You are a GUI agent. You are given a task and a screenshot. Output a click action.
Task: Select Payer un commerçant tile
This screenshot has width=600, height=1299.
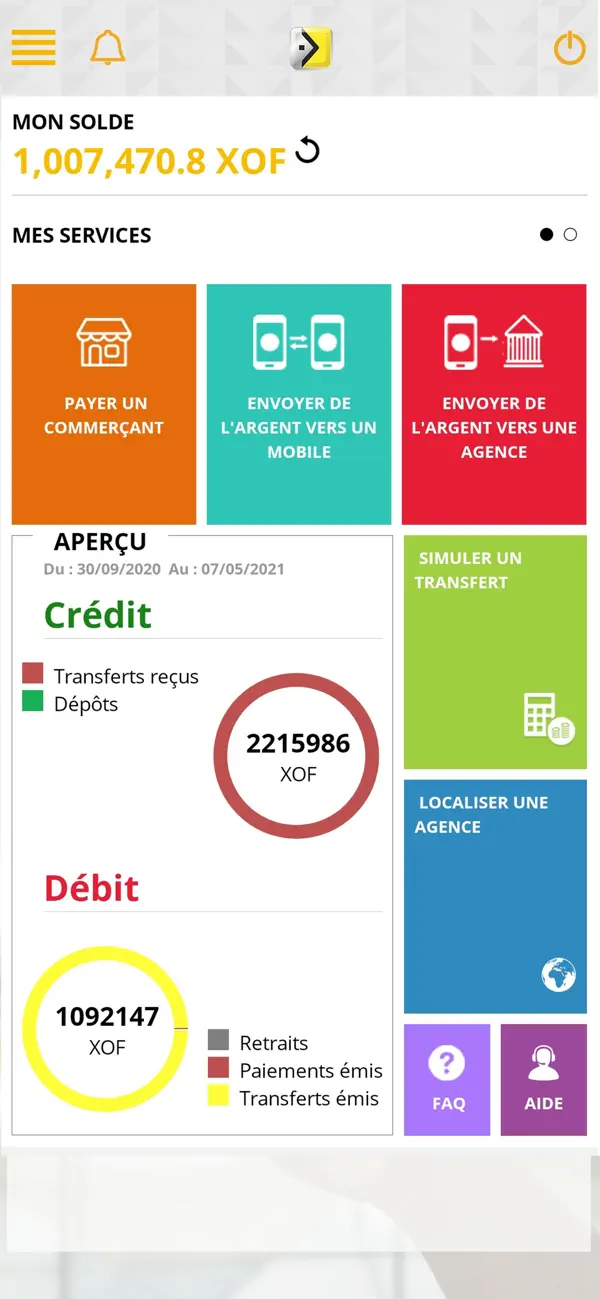pyautogui.click(x=104, y=404)
